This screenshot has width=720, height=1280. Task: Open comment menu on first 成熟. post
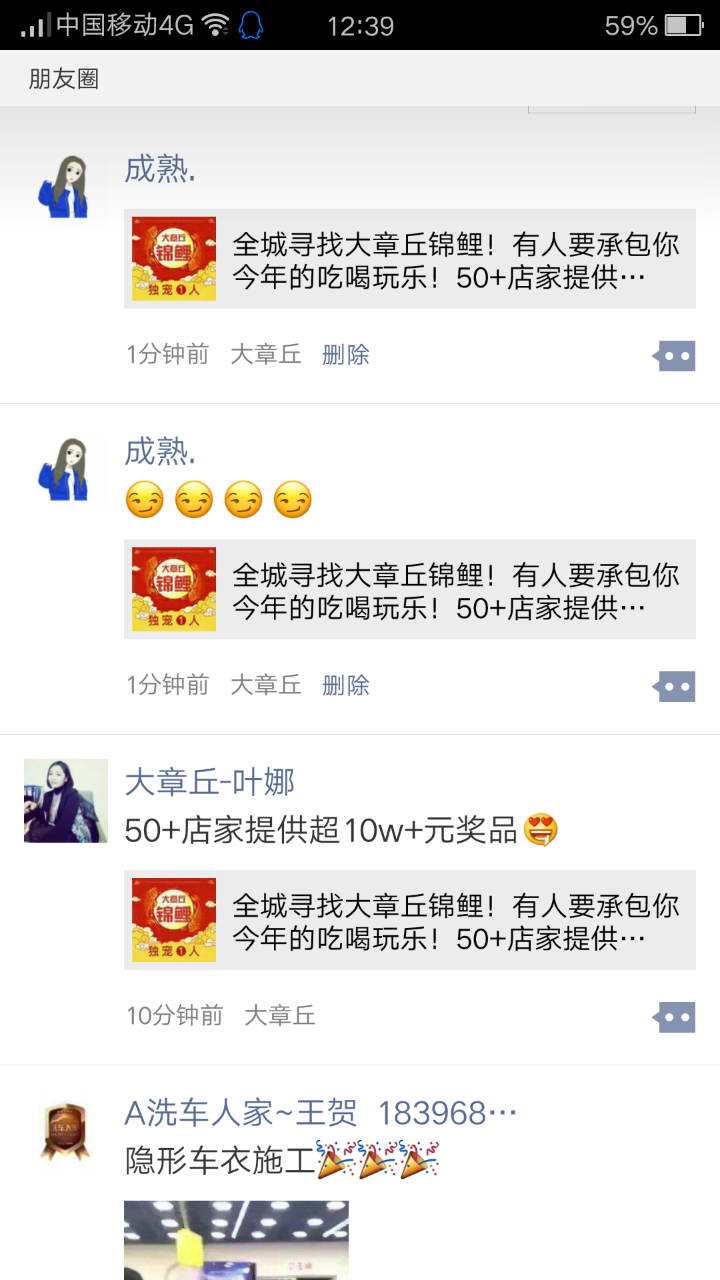(x=675, y=355)
